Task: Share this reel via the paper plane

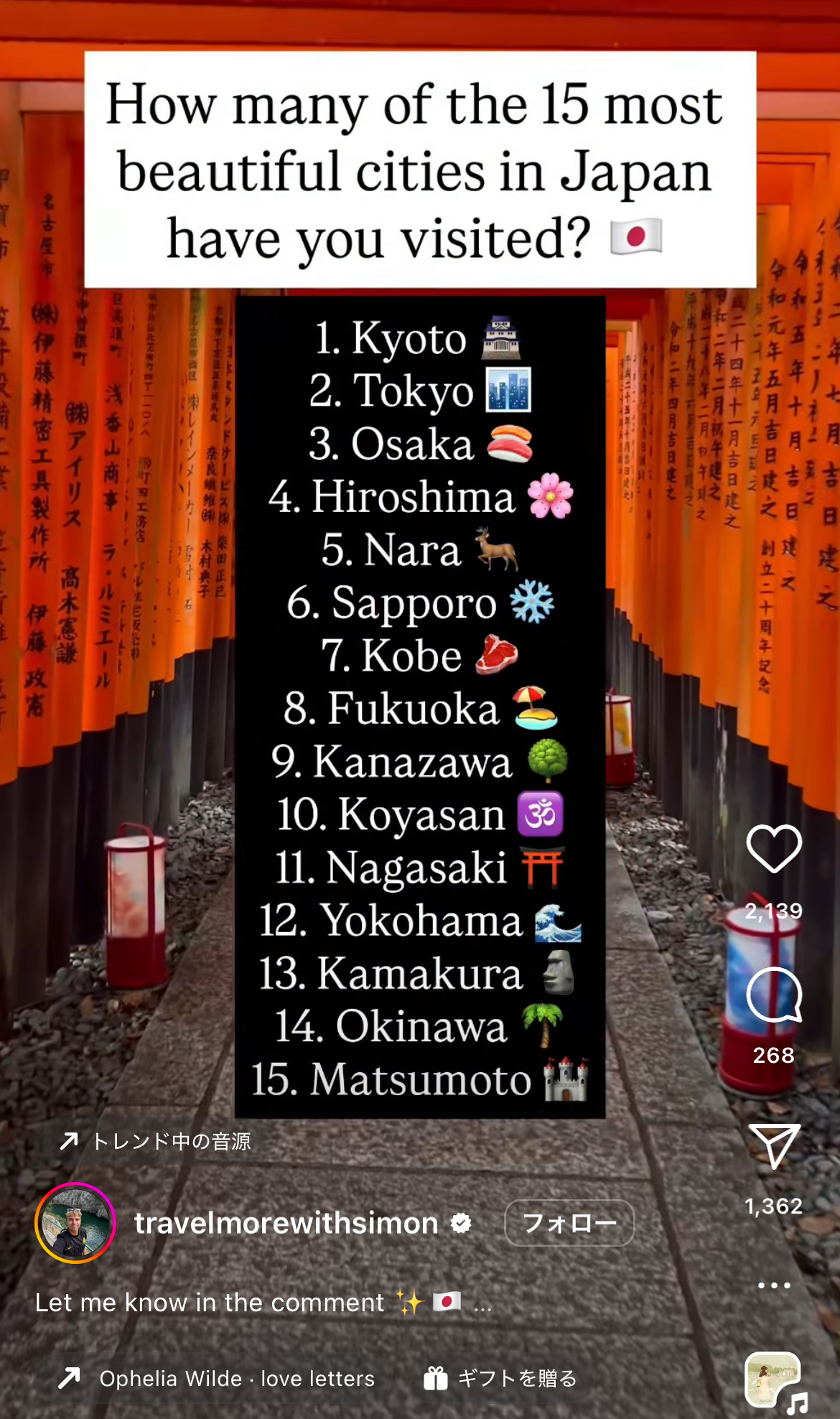Action: tap(774, 1145)
